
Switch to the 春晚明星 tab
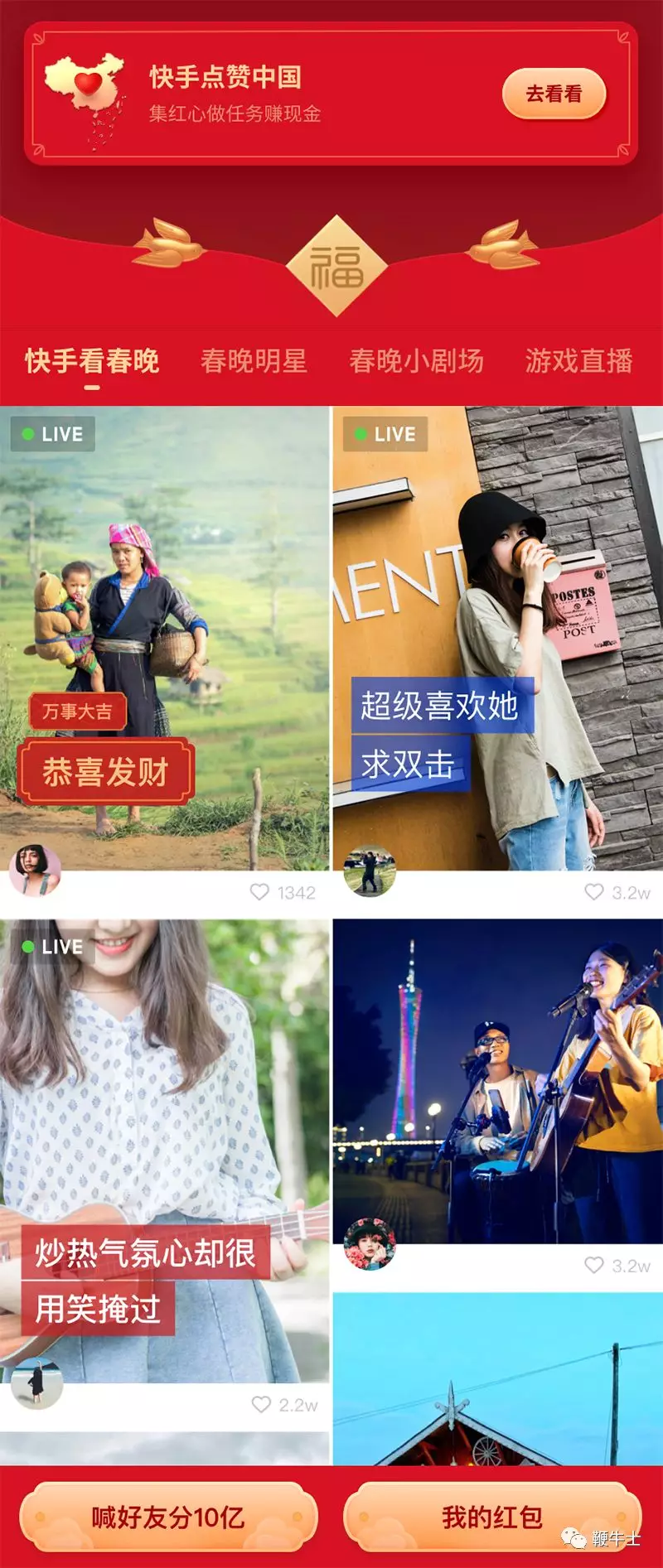click(254, 361)
